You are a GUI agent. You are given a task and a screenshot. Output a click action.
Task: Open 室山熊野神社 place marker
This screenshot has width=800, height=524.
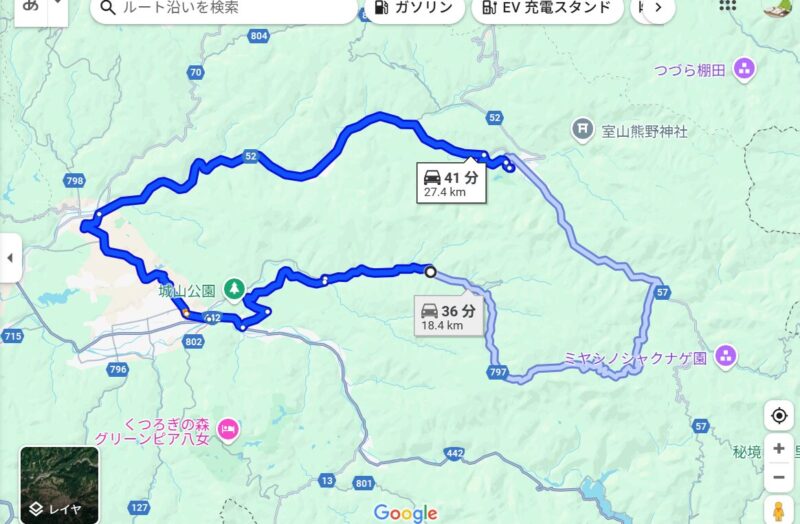click(x=583, y=129)
